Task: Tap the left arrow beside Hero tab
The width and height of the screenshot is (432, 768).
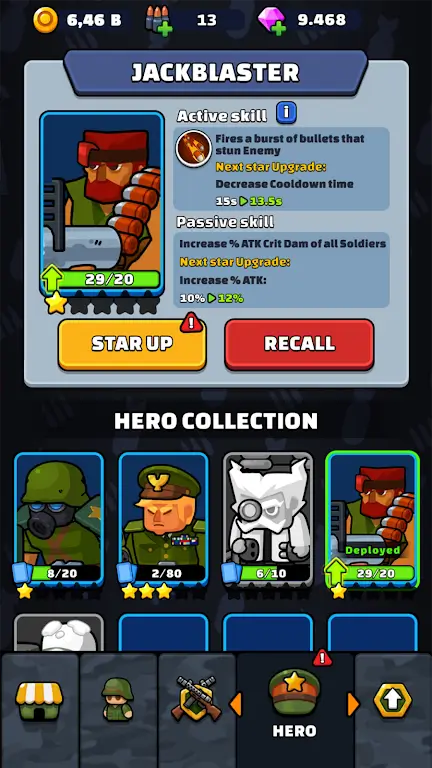Action: [236, 705]
